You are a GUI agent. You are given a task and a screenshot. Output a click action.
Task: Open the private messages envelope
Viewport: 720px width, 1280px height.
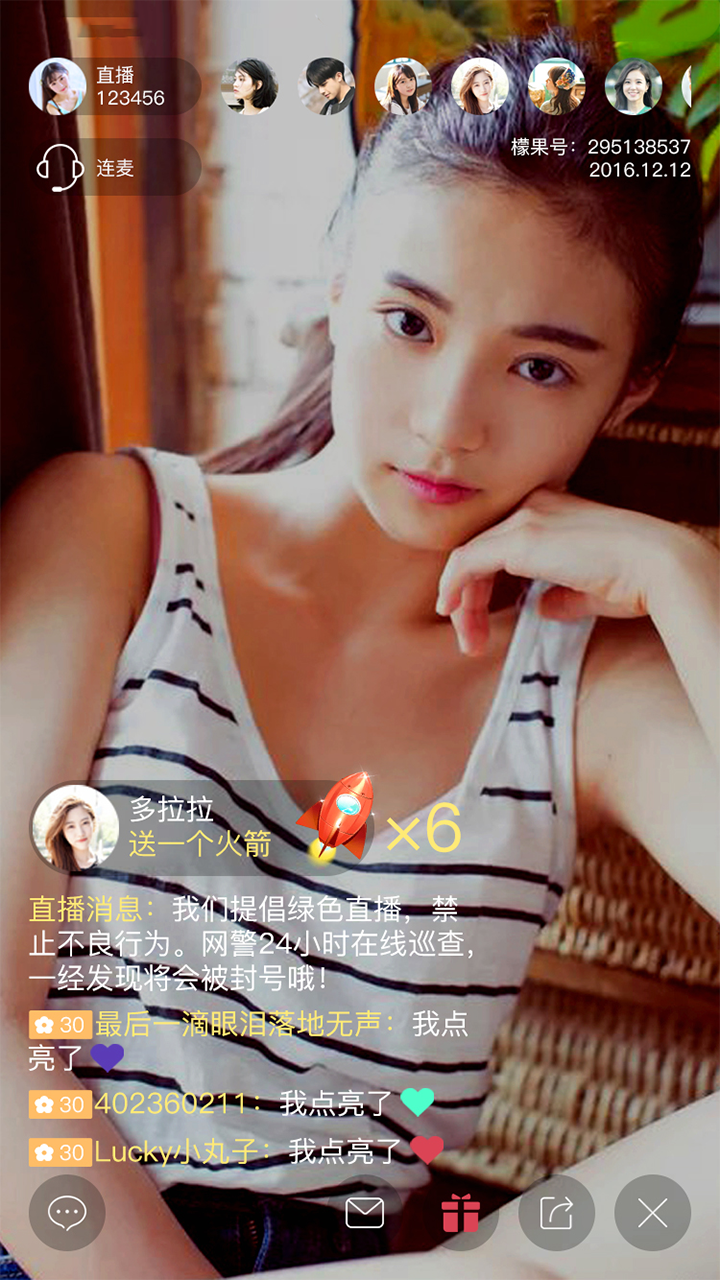[365, 1213]
